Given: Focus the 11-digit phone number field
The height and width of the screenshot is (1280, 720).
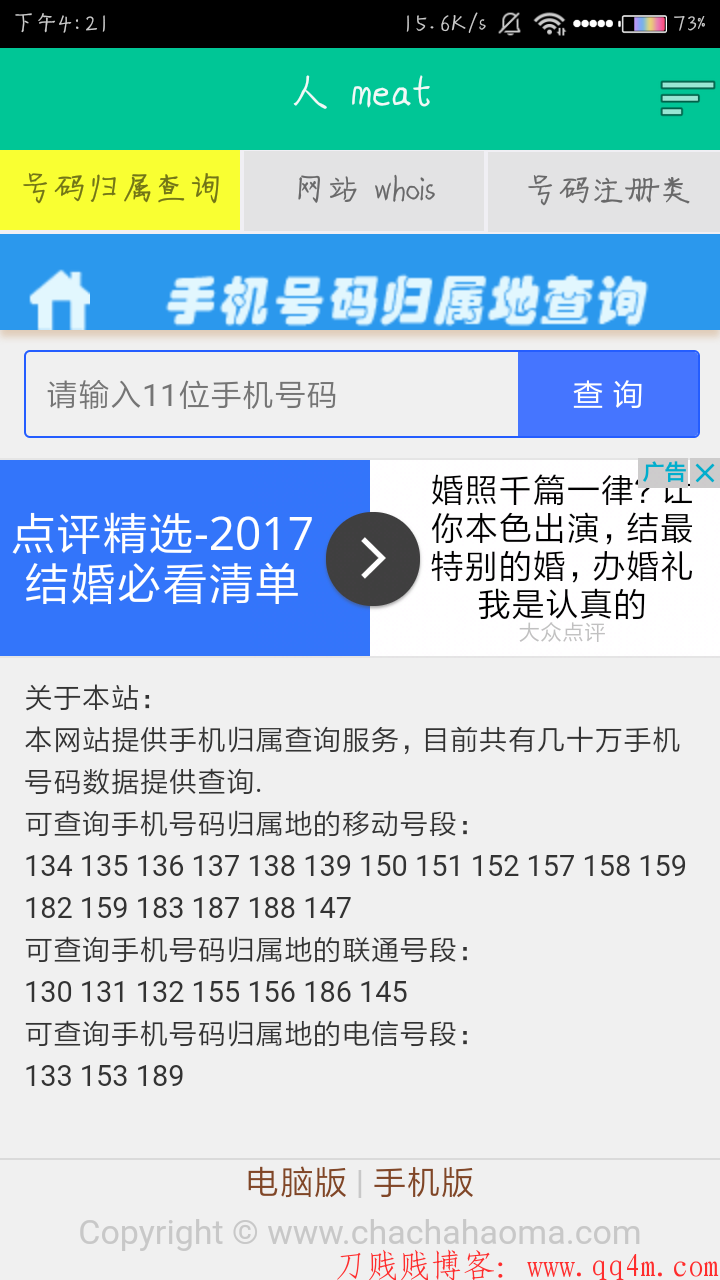Looking at the screenshot, I should [272, 395].
